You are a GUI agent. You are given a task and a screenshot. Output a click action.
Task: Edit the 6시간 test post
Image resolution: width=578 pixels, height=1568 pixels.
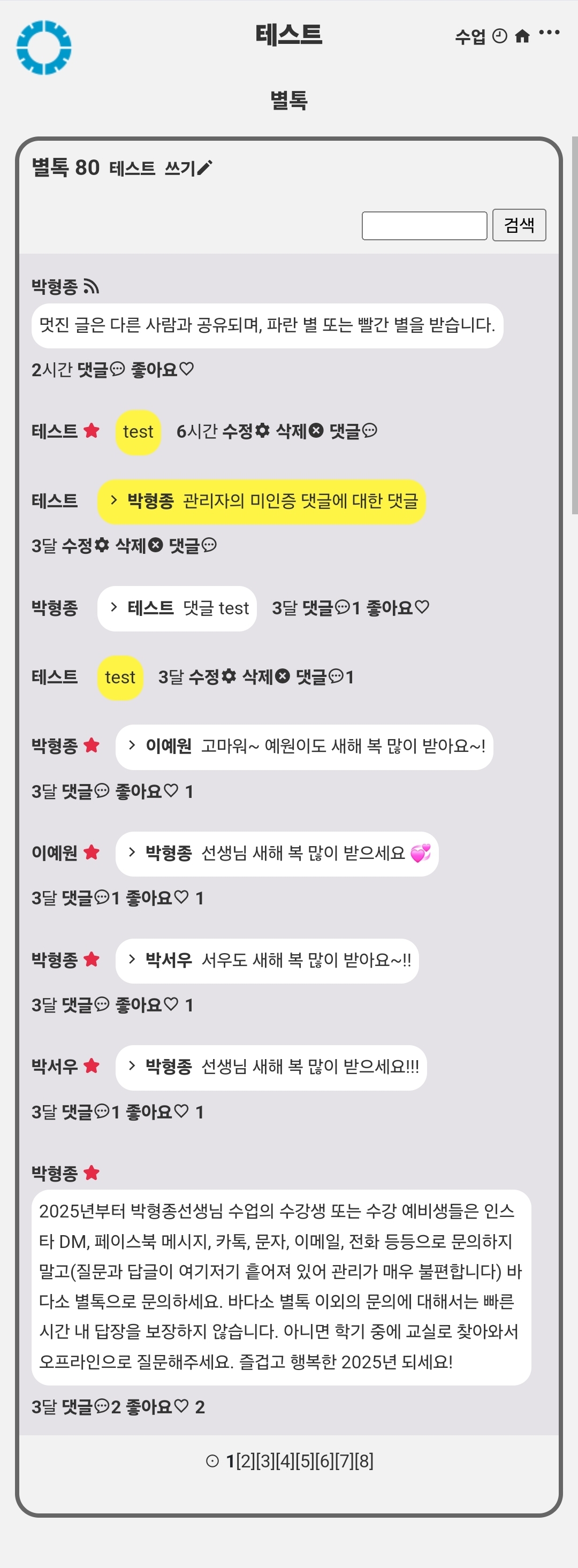[246, 431]
